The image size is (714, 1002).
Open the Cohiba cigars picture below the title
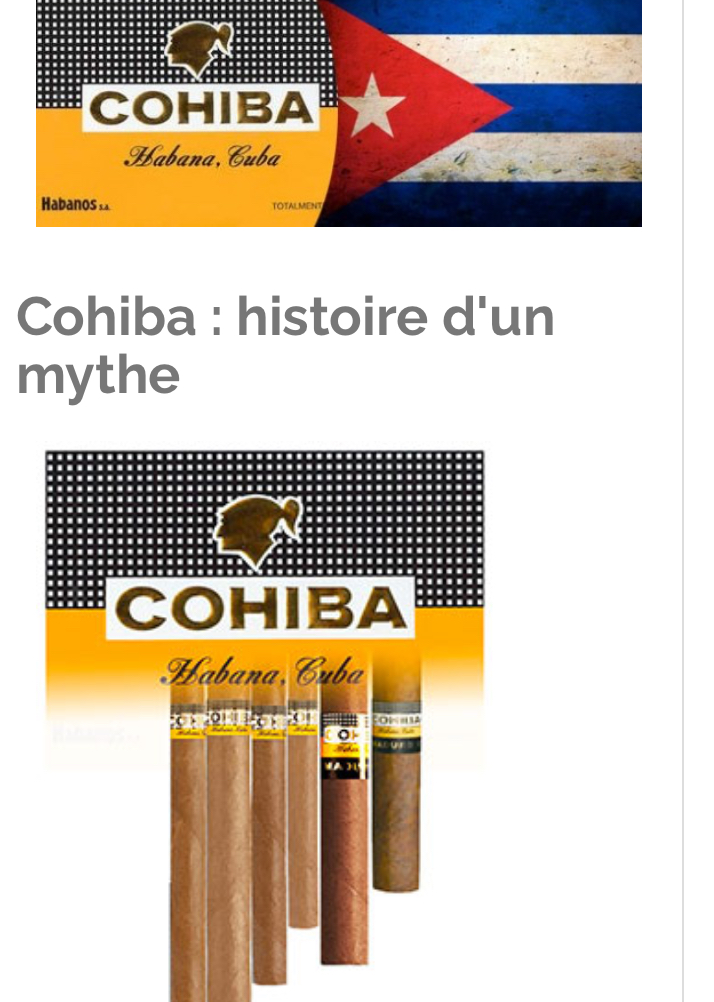(x=265, y=720)
